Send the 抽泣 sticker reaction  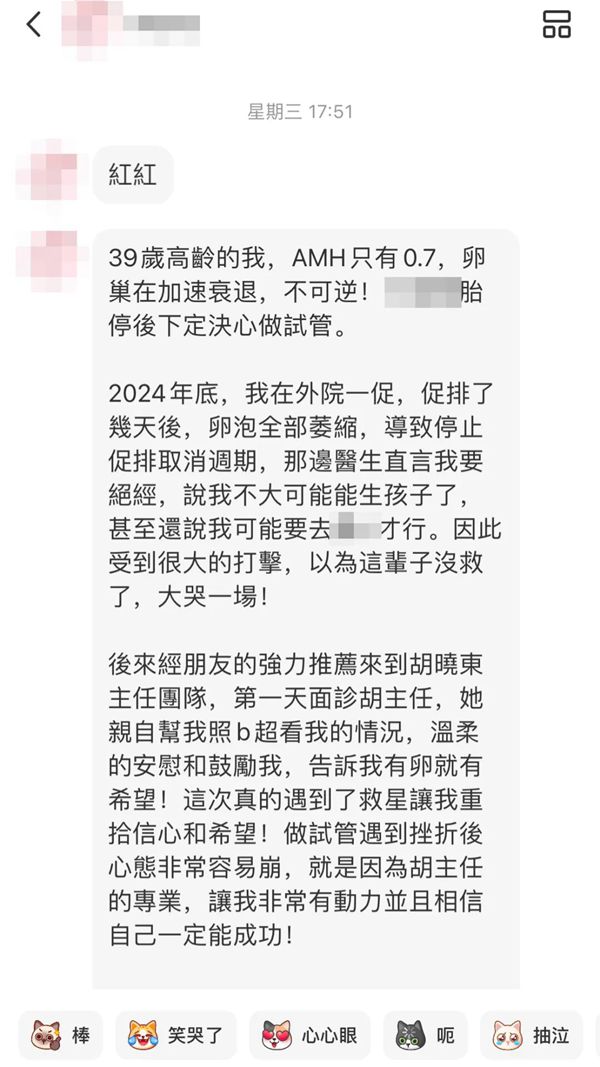pos(530,1035)
